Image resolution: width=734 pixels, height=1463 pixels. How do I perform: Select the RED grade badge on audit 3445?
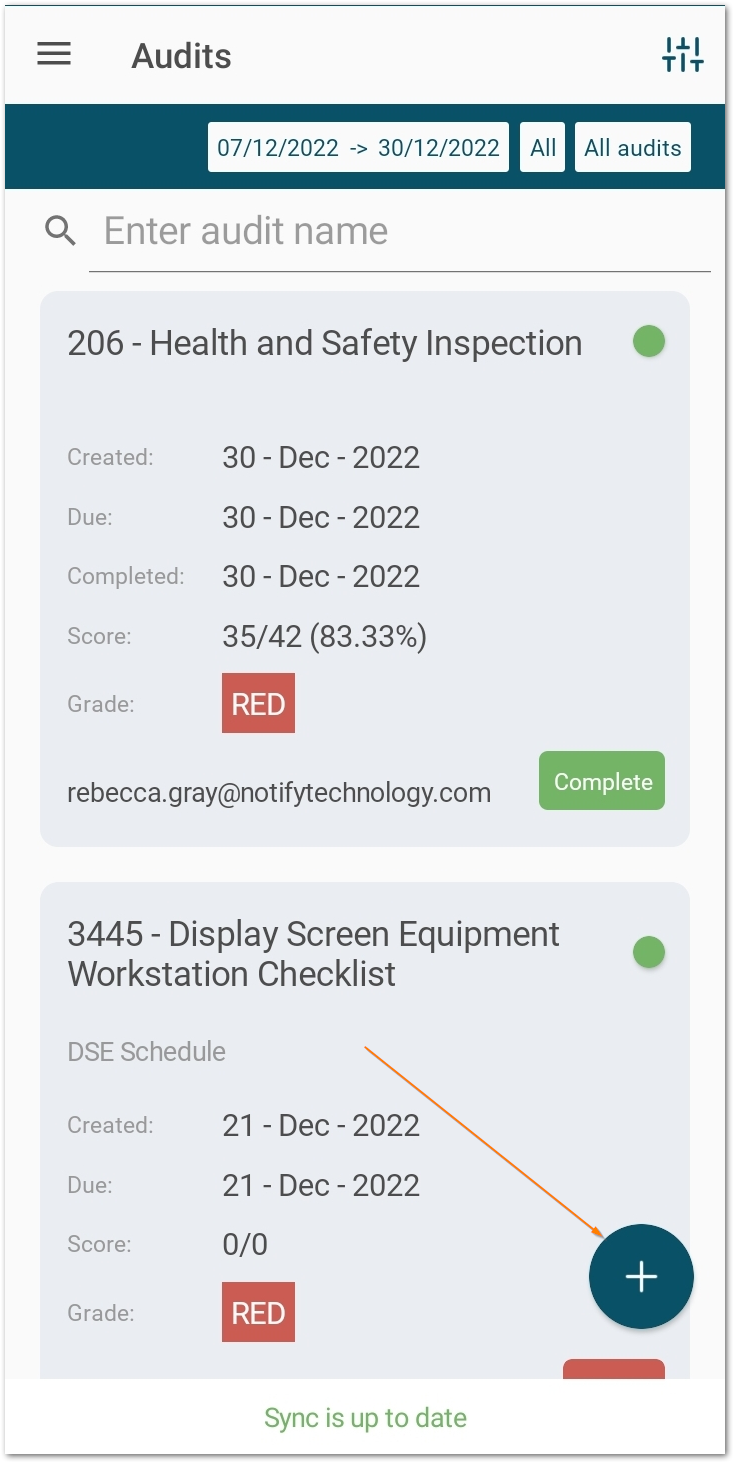(x=257, y=1312)
